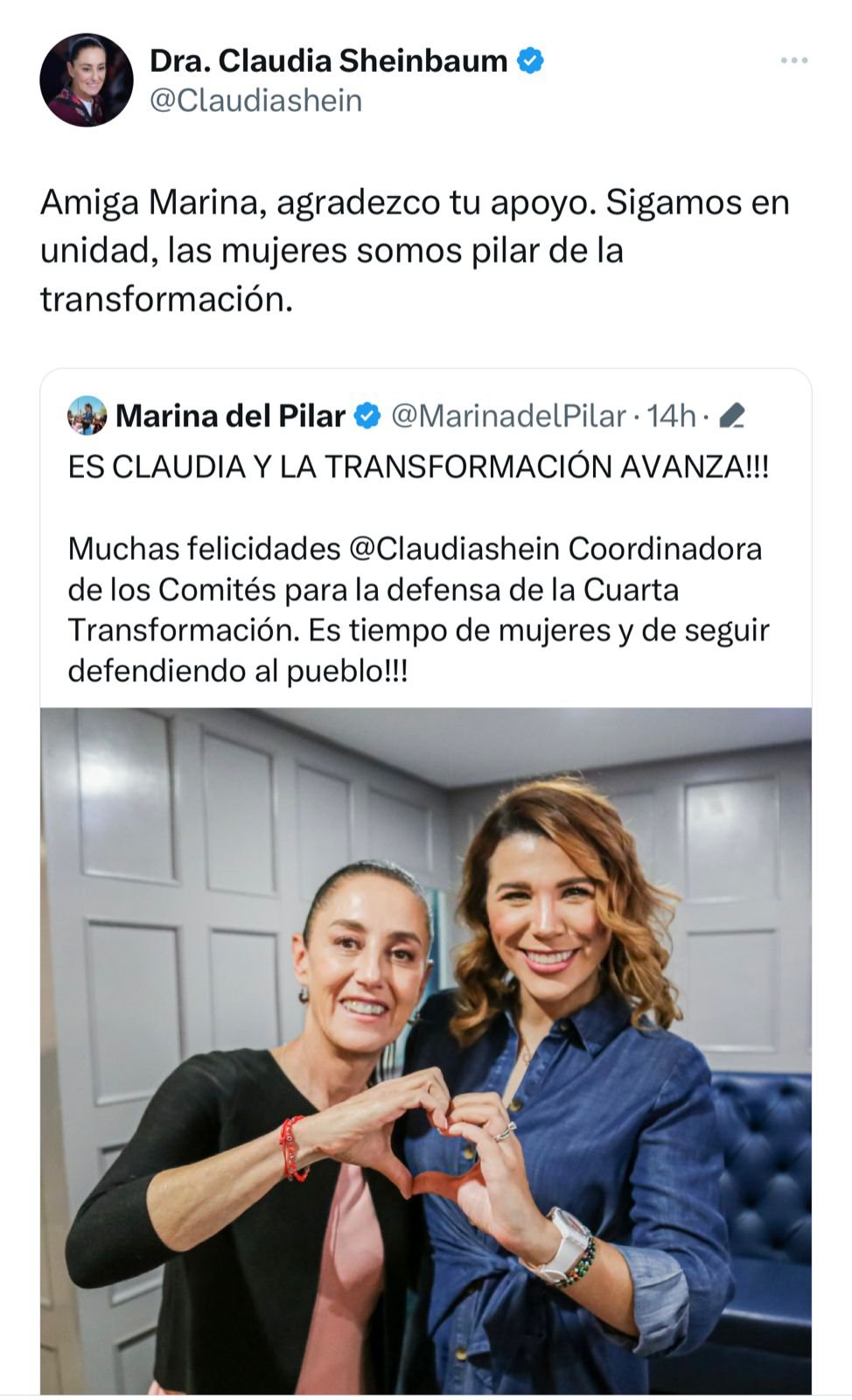This screenshot has width=852, height=1400.
Task: Open the @Claudiashein handle profile
Action: tap(255, 101)
